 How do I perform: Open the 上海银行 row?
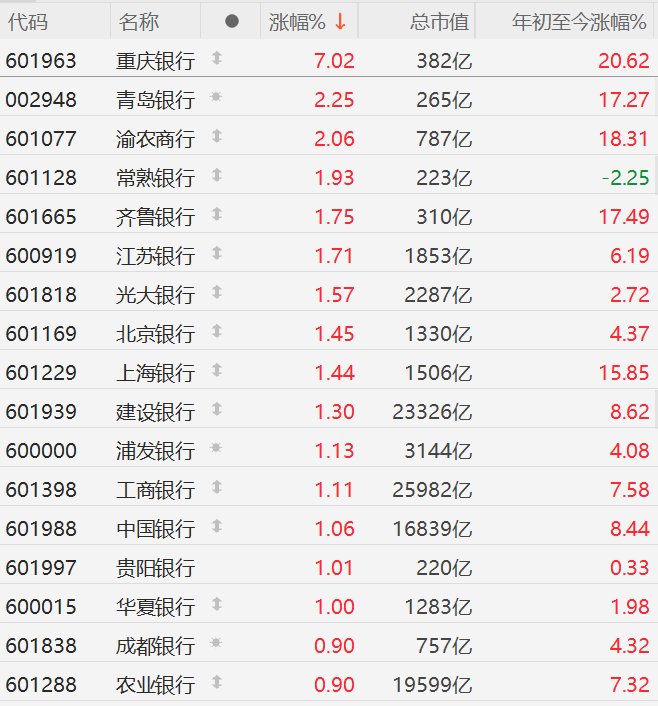point(329,372)
